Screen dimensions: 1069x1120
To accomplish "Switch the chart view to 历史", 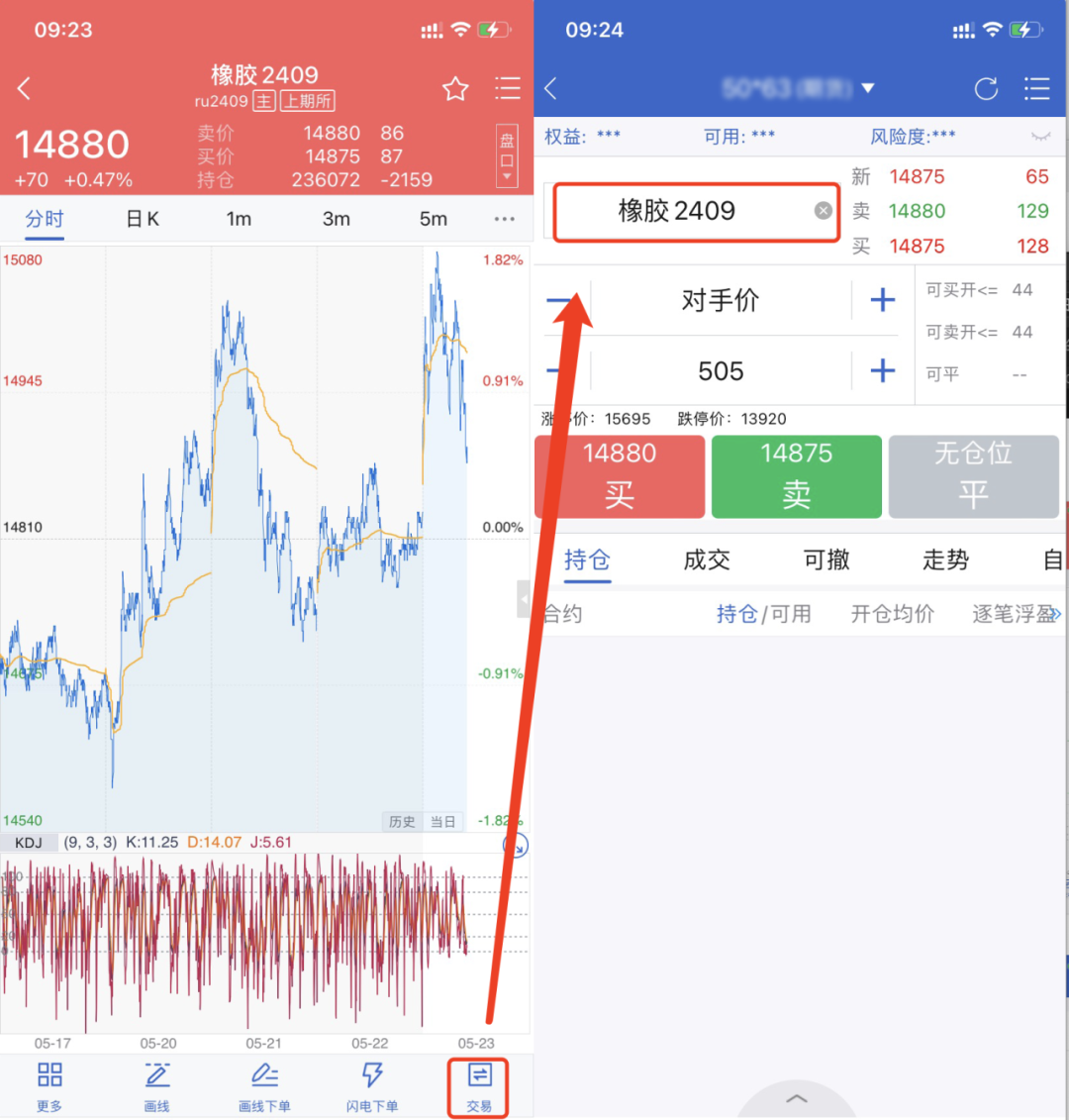I will tap(402, 822).
